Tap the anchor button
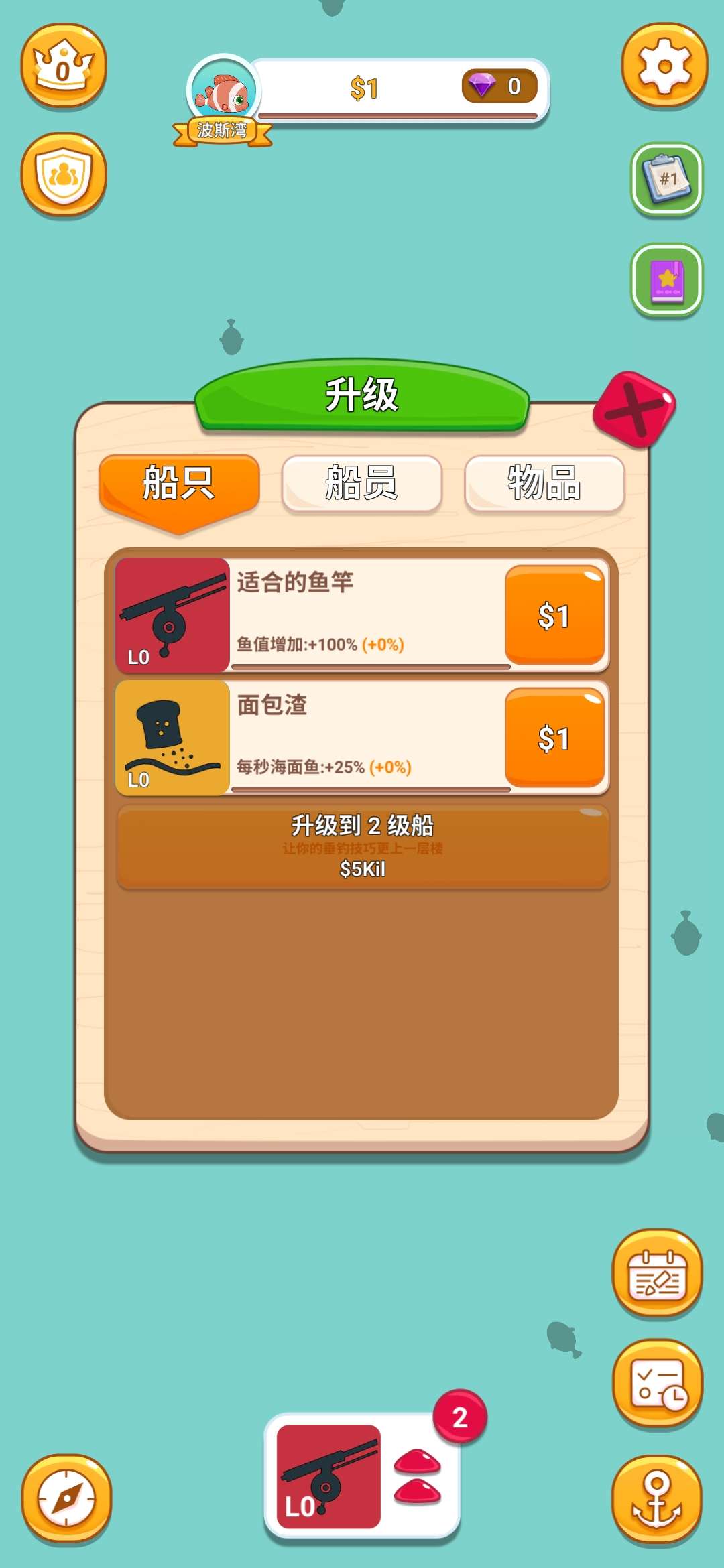The image size is (724, 1568). (657, 1500)
